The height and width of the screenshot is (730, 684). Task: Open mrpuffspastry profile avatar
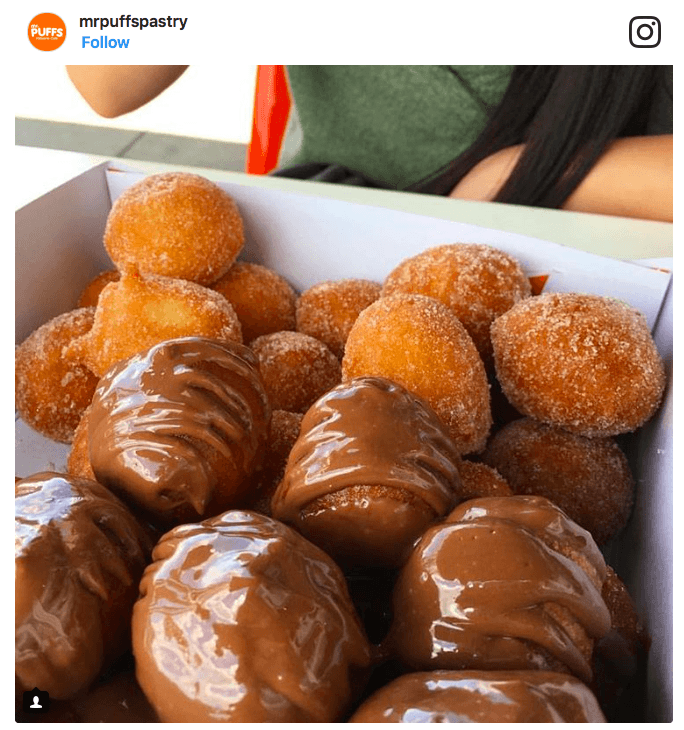pos(46,32)
